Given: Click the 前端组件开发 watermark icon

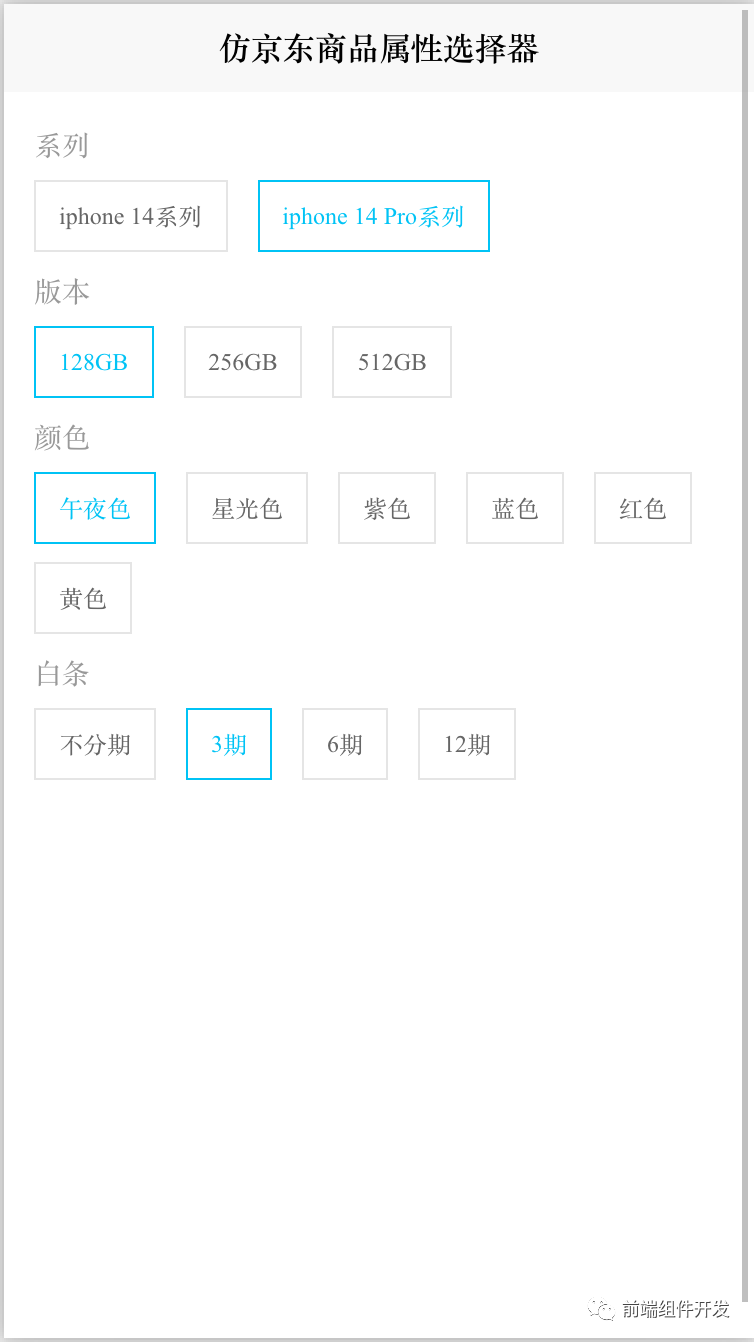Looking at the screenshot, I should 604,1309.
